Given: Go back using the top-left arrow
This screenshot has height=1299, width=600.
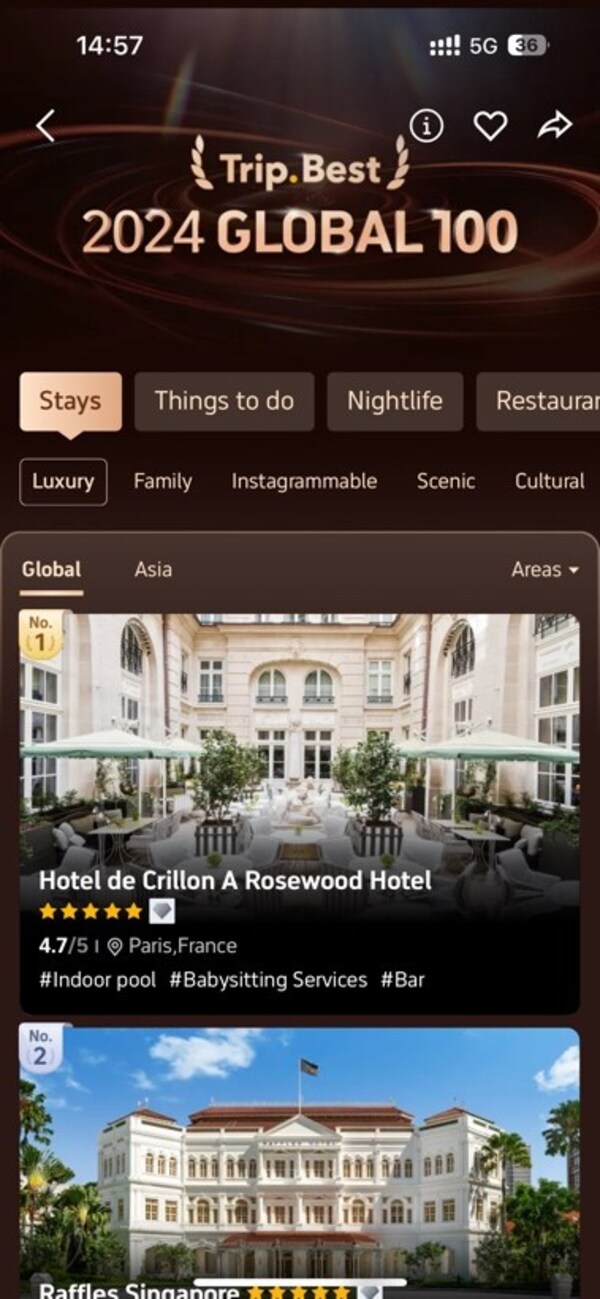Looking at the screenshot, I should pyautogui.click(x=46, y=126).
